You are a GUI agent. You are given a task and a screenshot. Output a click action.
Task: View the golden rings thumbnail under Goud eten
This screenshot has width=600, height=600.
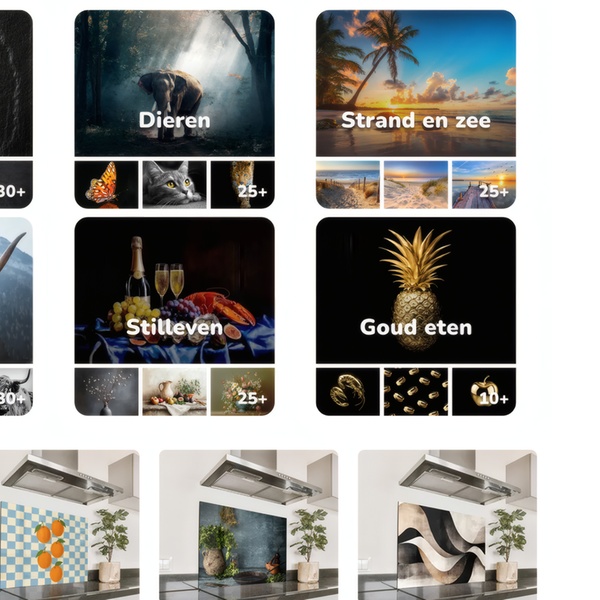tap(347, 391)
